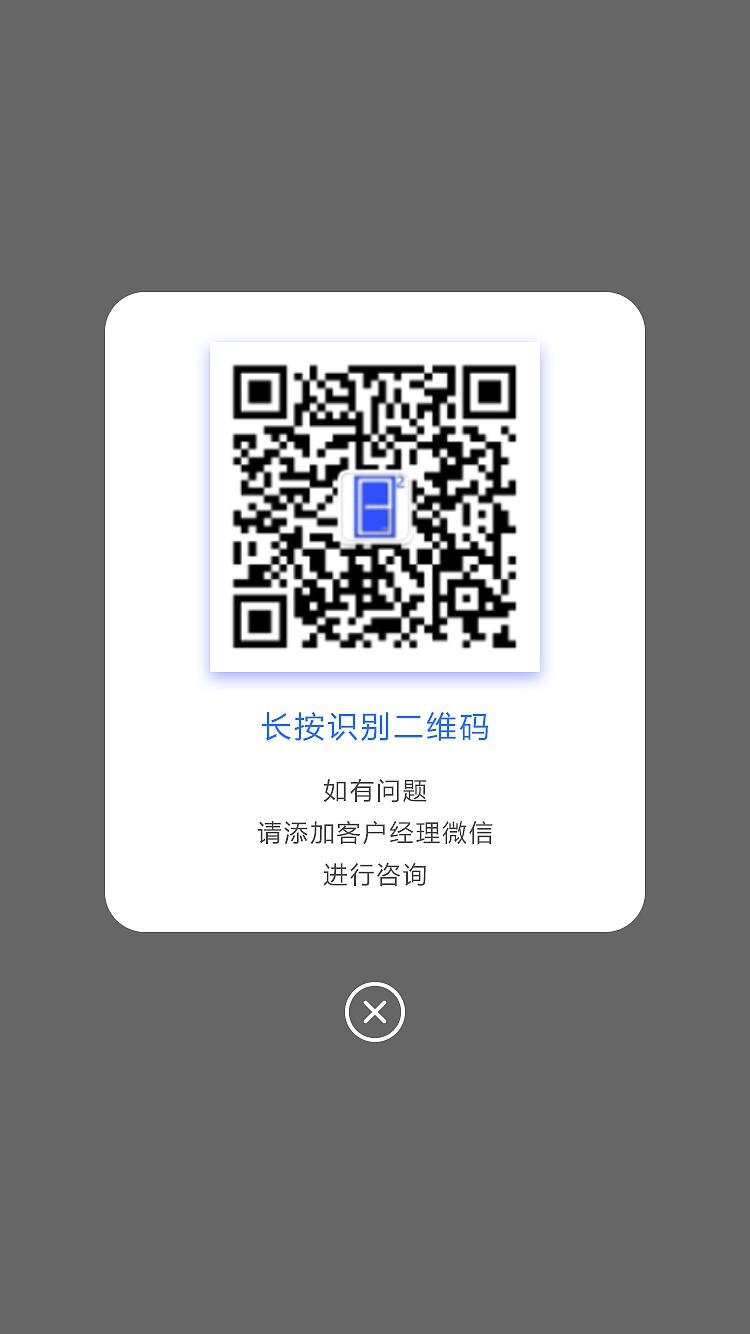
Task: Tap the "进行咨询" text line
Action: pos(374,875)
